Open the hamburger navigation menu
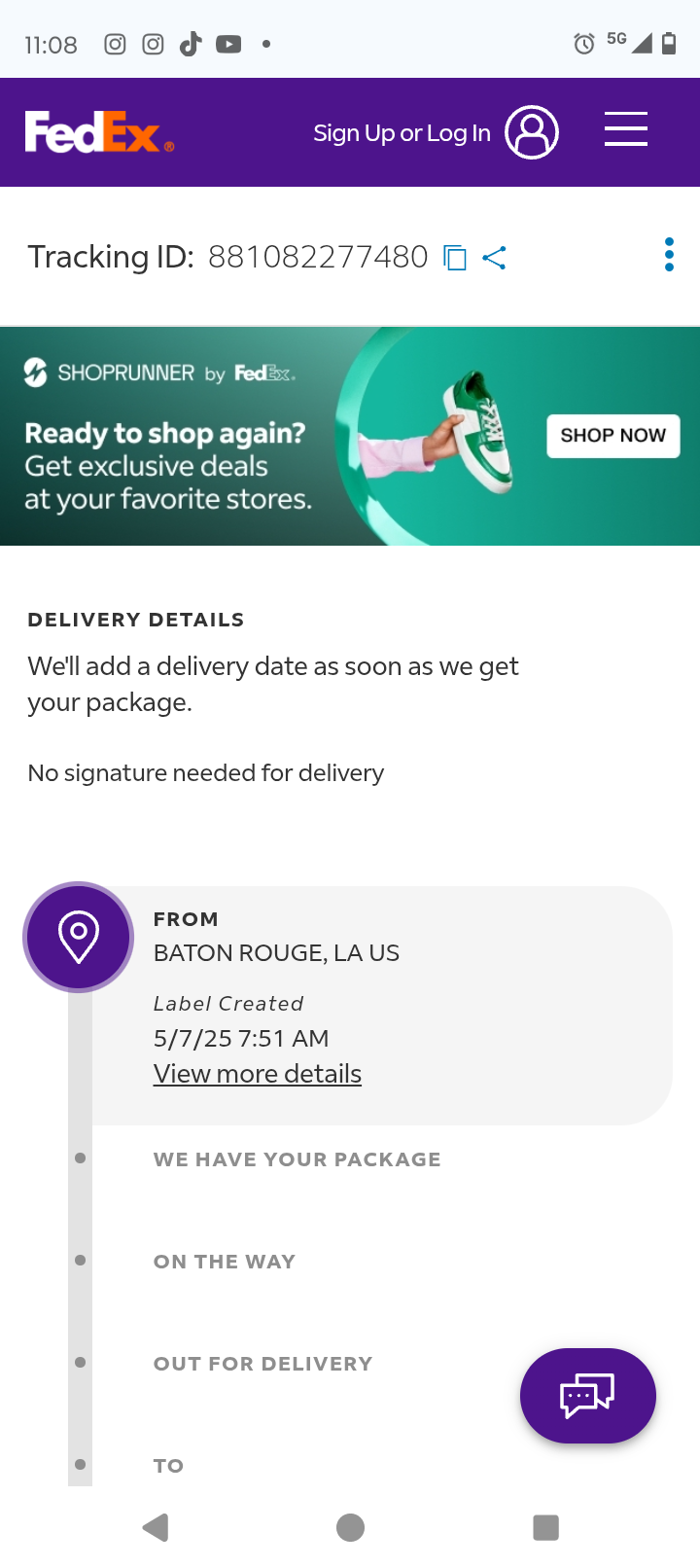 (x=625, y=129)
